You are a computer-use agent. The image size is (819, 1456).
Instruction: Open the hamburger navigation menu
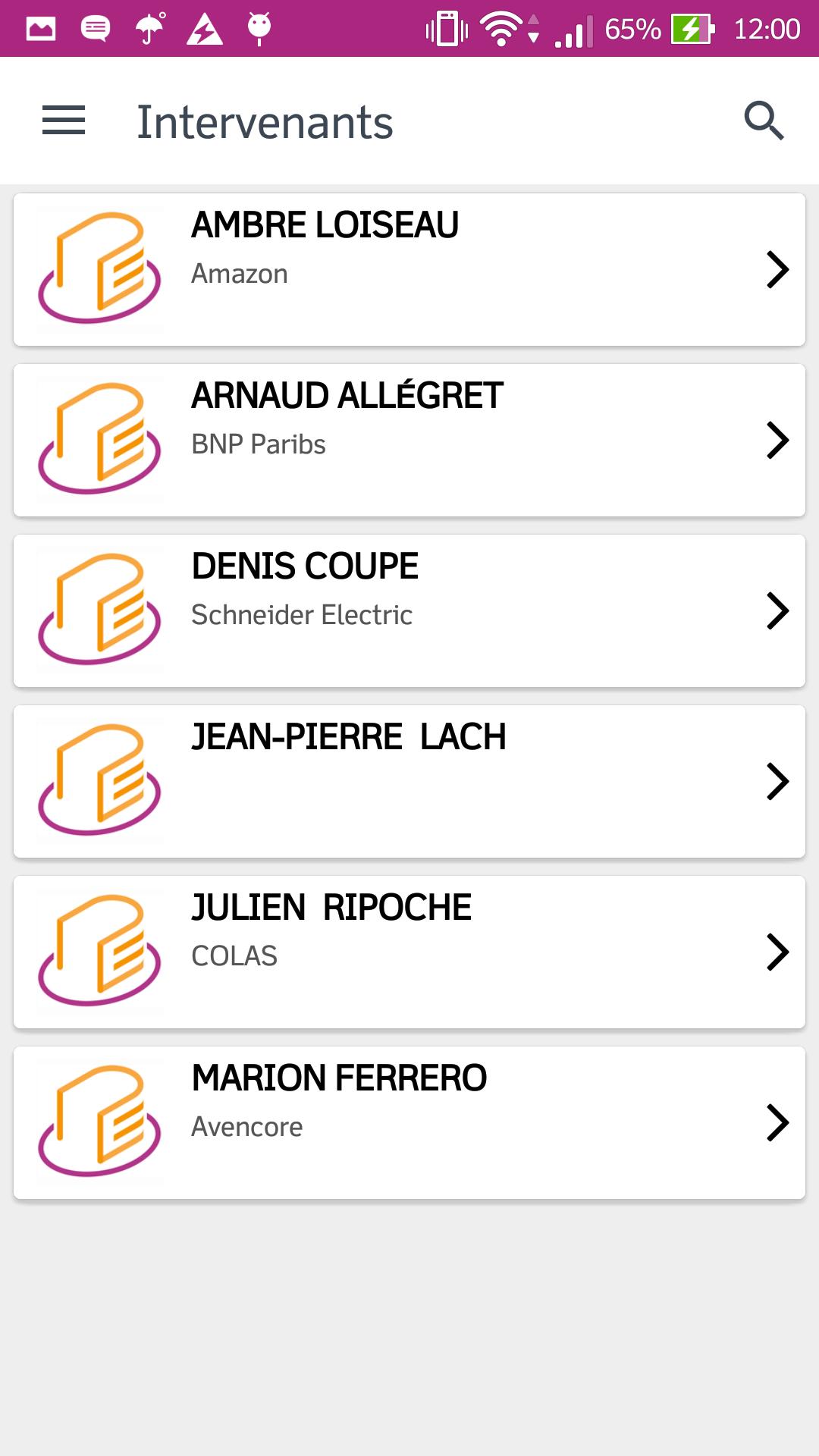(x=64, y=121)
